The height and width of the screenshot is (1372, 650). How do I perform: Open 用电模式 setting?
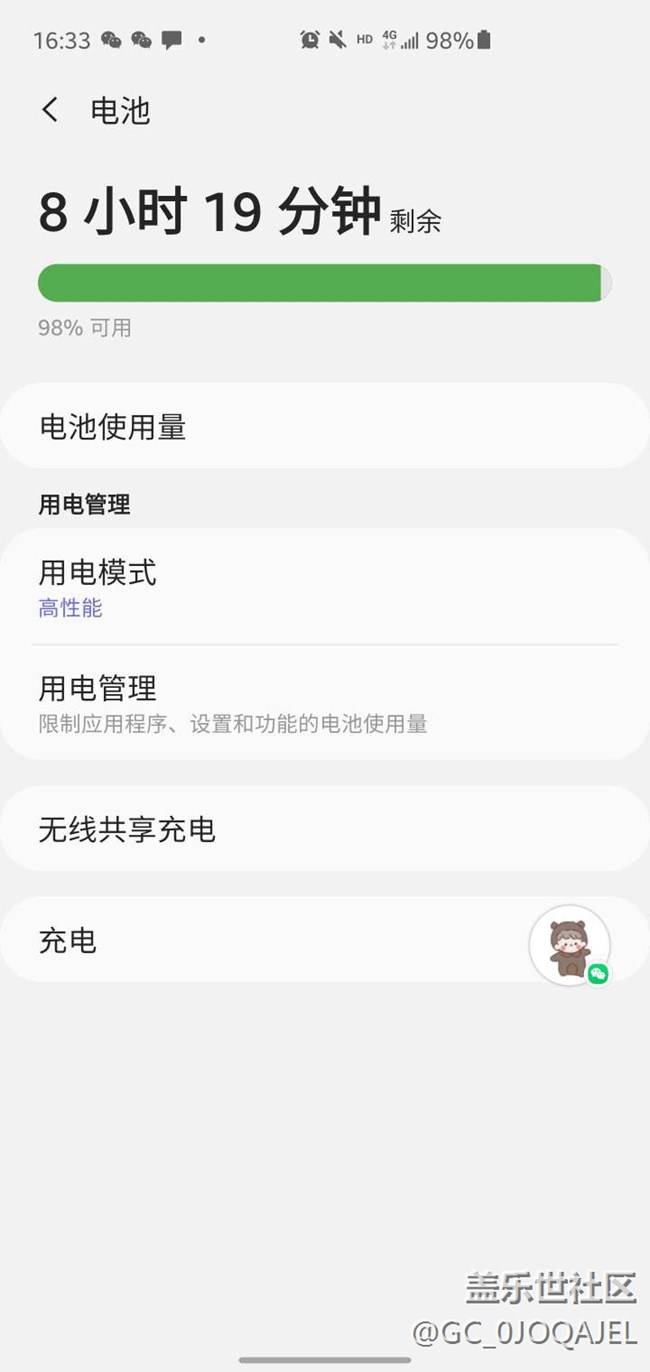point(324,587)
